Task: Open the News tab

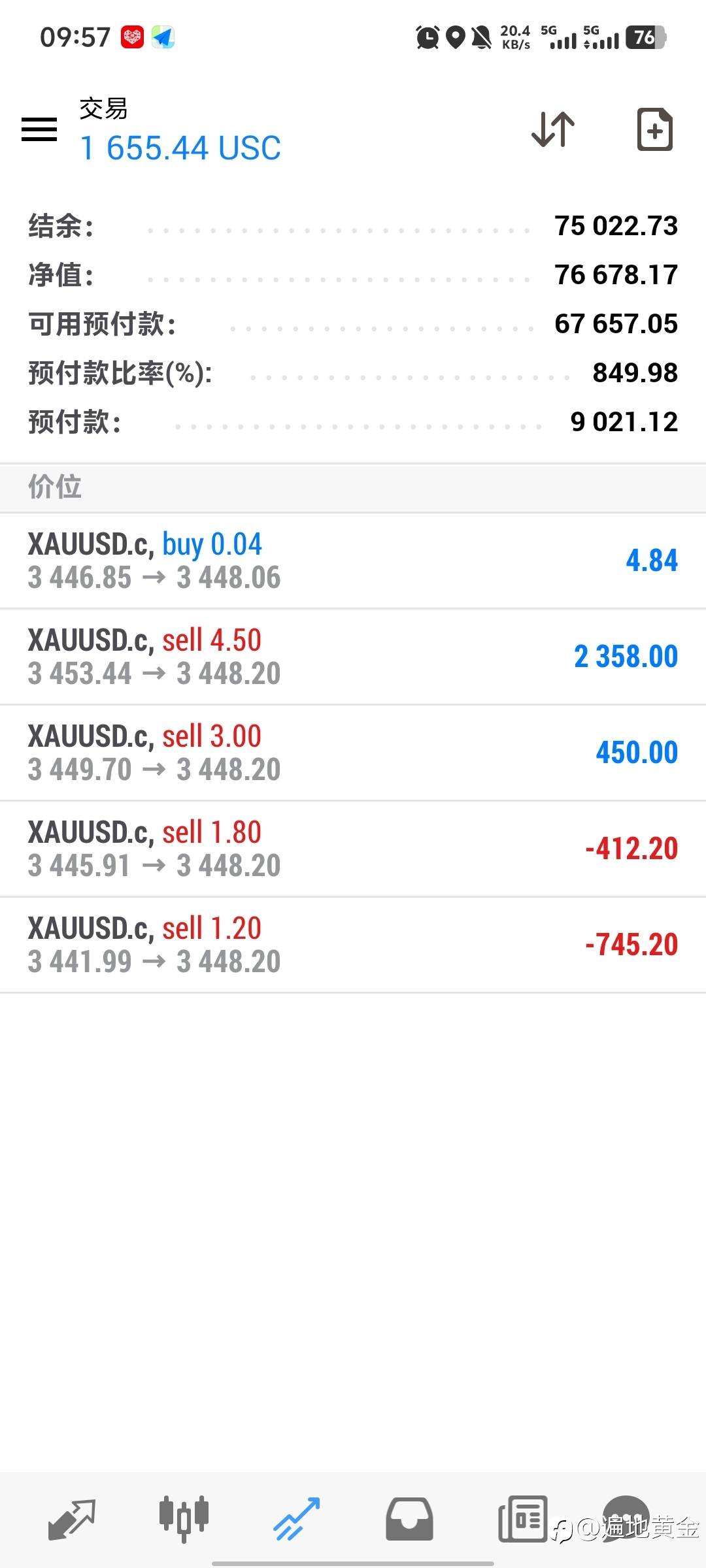Action: coord(522,1520)
